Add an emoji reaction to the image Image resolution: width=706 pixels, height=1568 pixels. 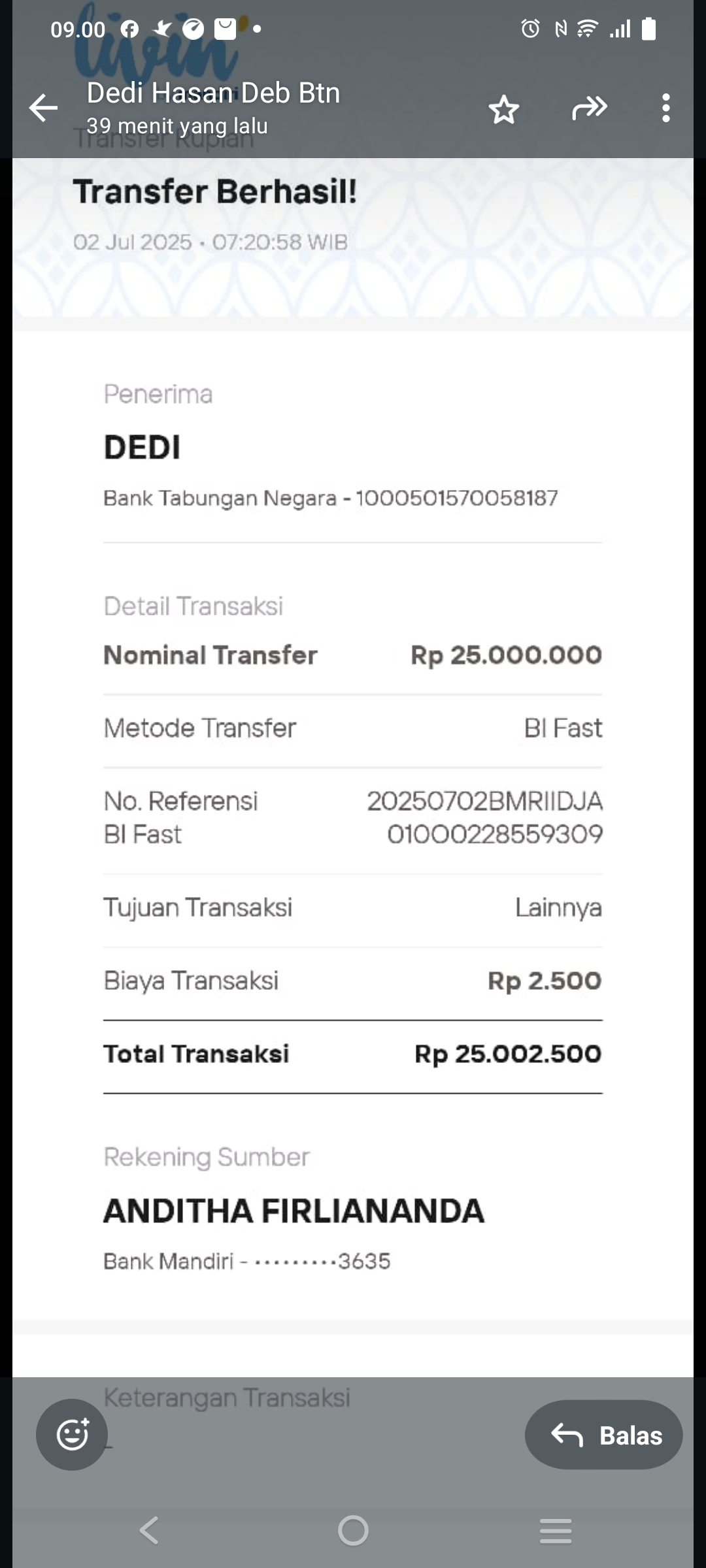coord(71,1435)
